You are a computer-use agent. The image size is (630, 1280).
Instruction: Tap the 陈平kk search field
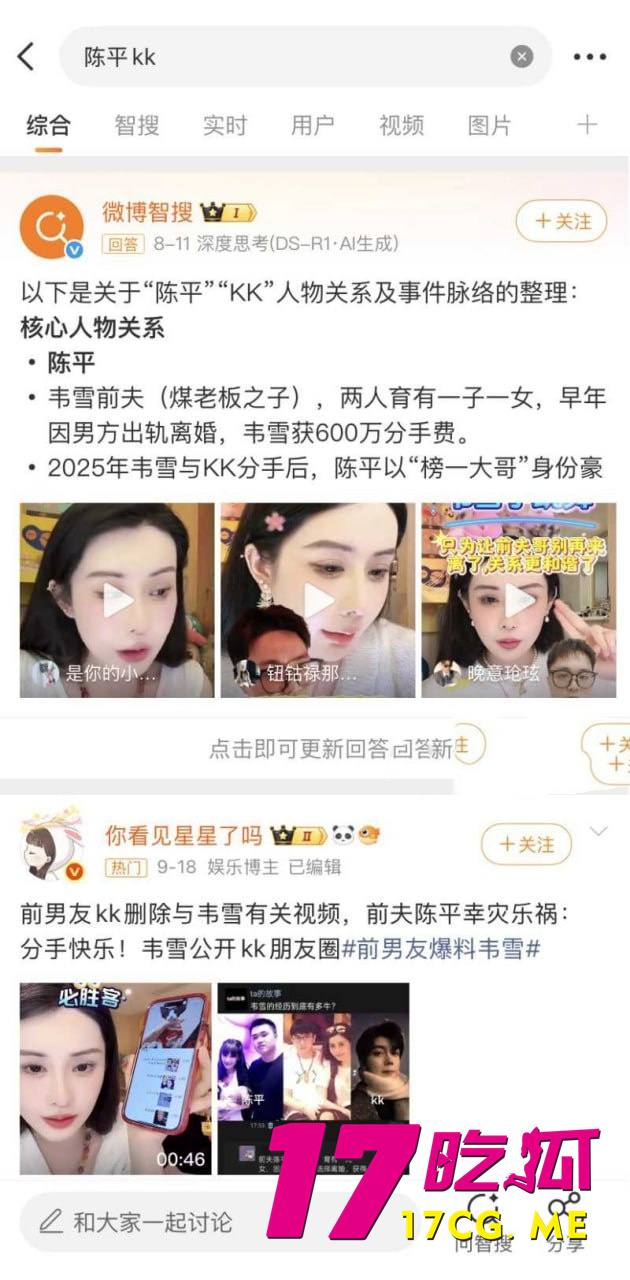290,57
